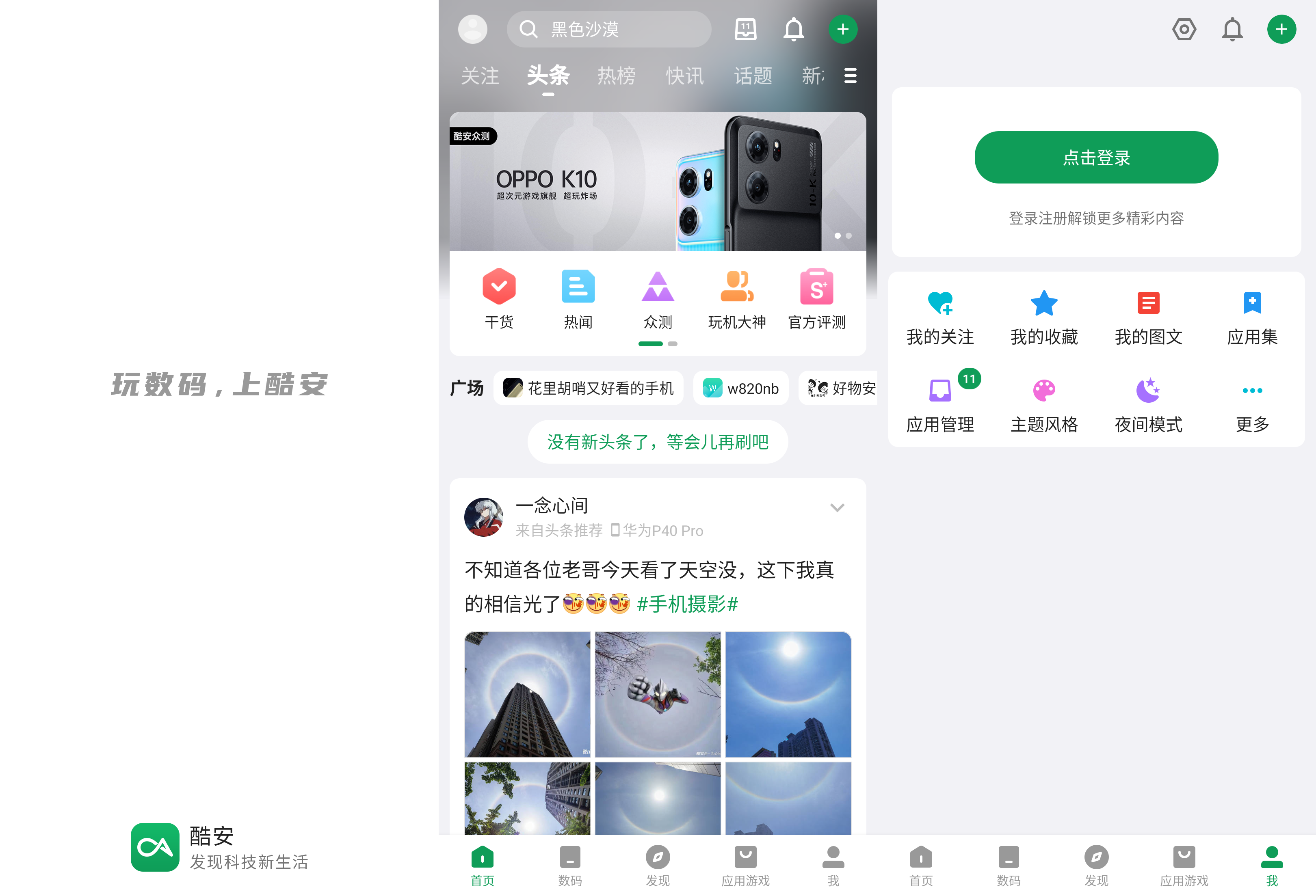
Task: Open the OPPO K10 banner
Action: (x=658, y=181)
